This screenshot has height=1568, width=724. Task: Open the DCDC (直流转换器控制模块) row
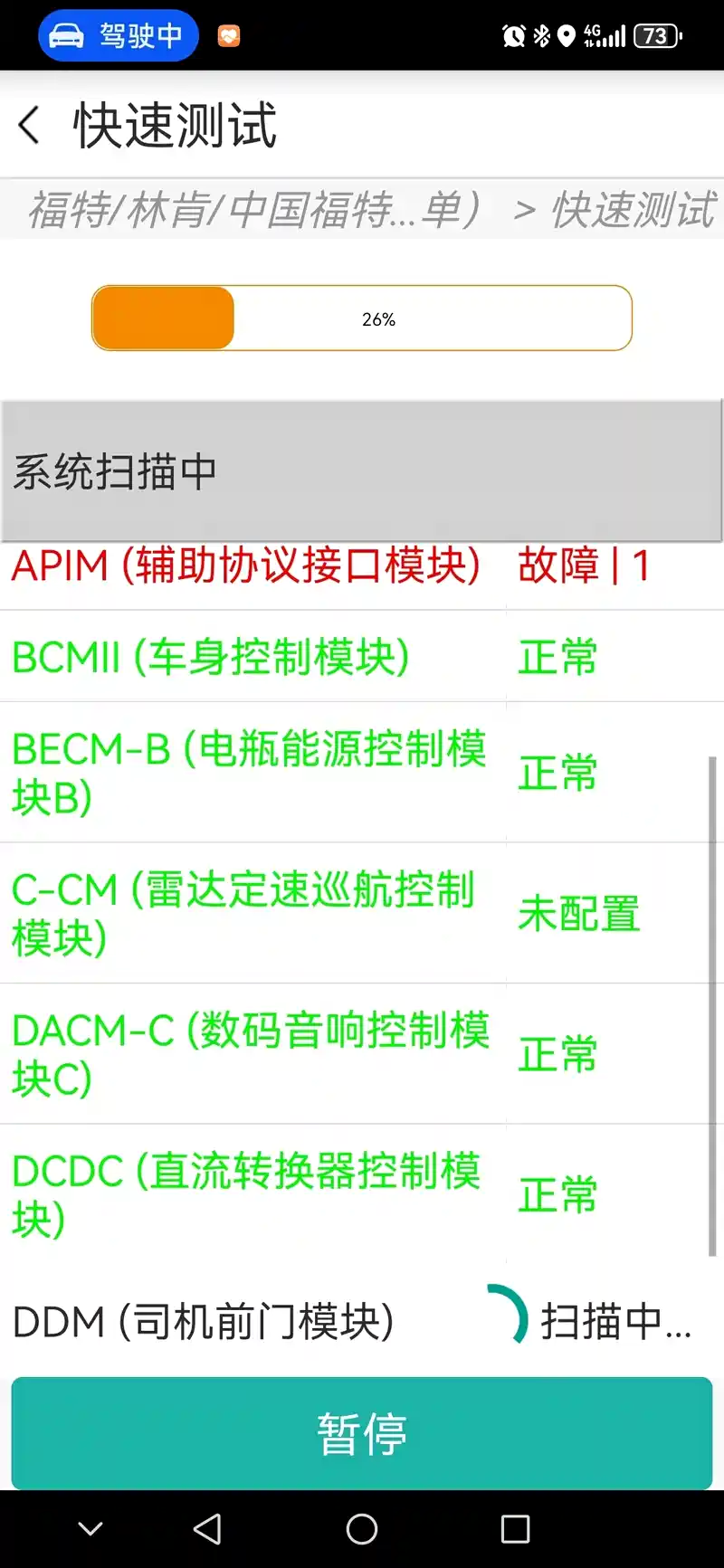point(362,1194)
